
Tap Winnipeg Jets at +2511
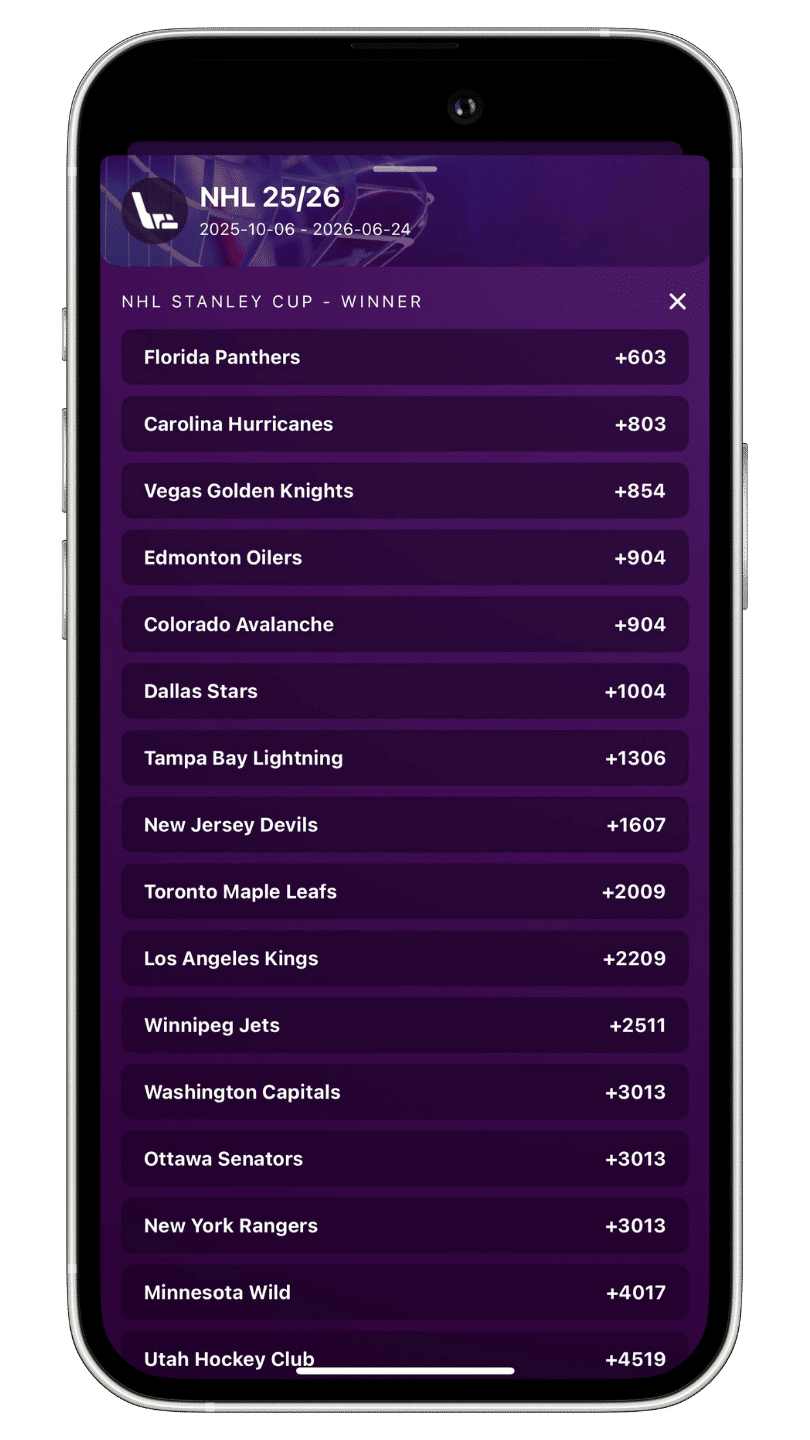(405, 1025)
